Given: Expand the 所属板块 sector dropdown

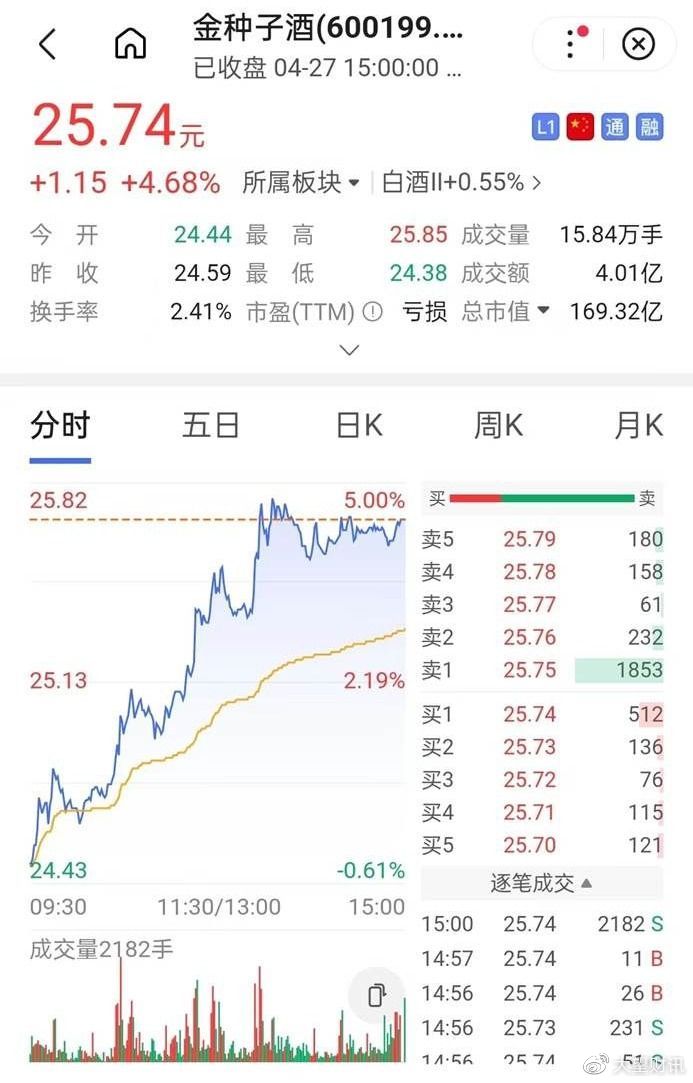Looking at the screenshot, I should click(302, 182).
